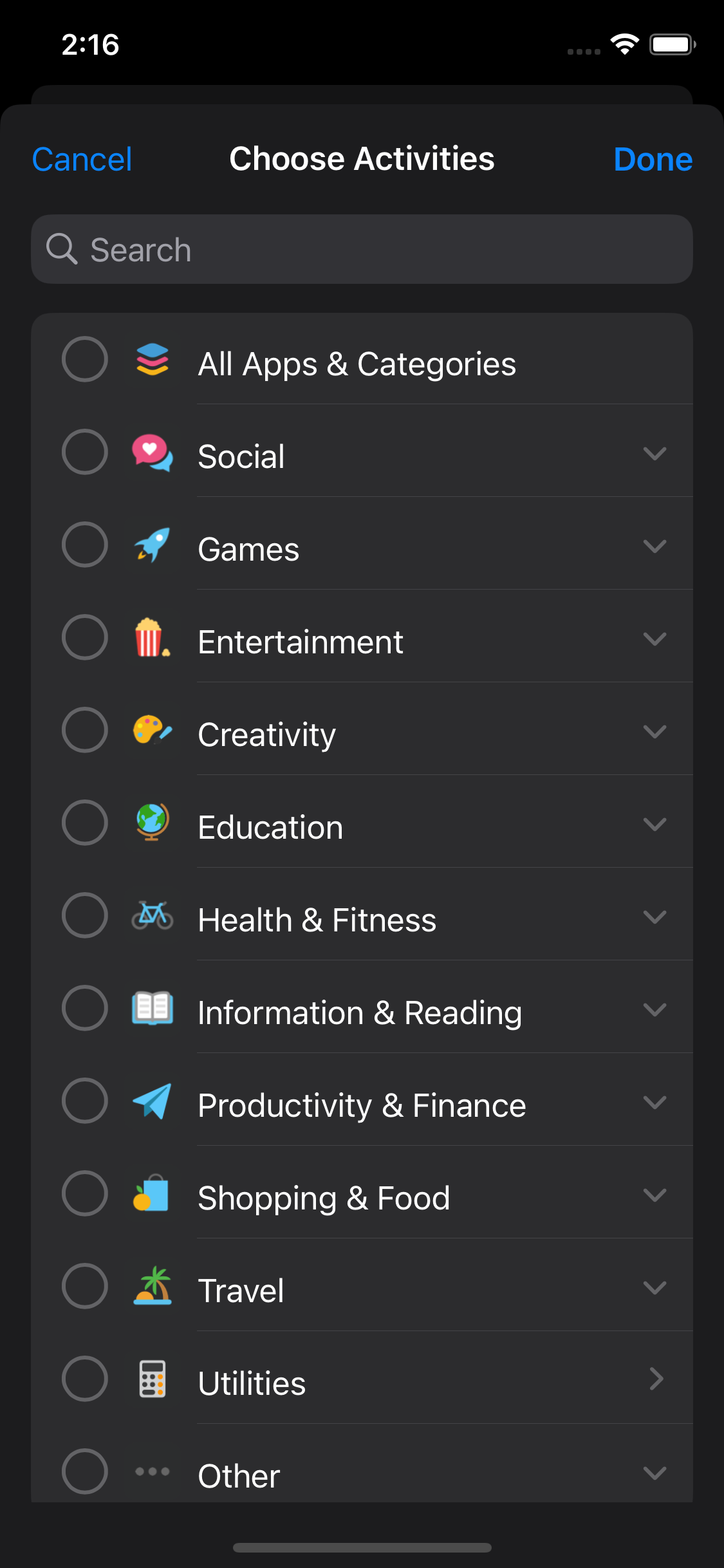Select the Shopping & Food circle
The image size is (724, 1568).
[x=85, y=1193]
